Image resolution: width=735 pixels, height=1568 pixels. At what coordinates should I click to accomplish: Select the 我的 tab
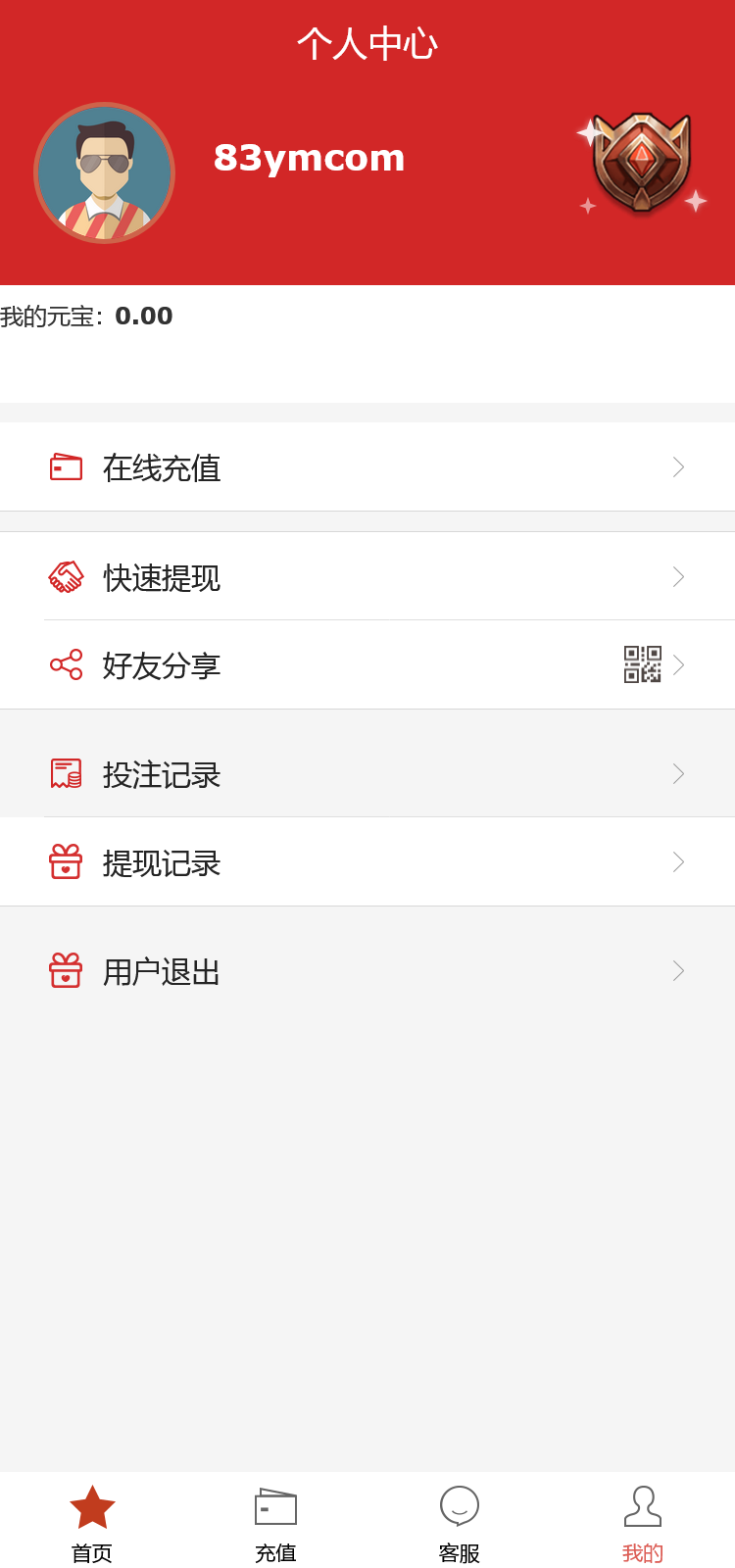point(643,1522)
